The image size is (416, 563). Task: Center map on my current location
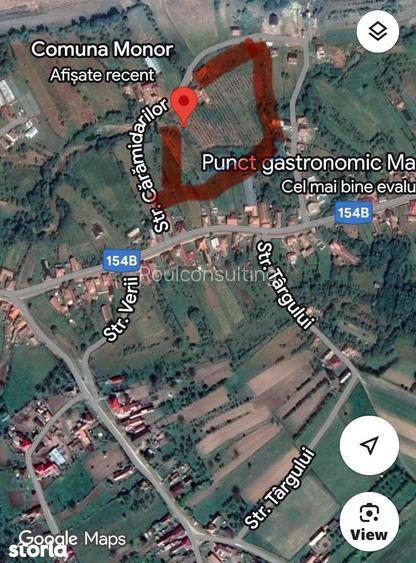pyautogui.click(x=369, y=445)
